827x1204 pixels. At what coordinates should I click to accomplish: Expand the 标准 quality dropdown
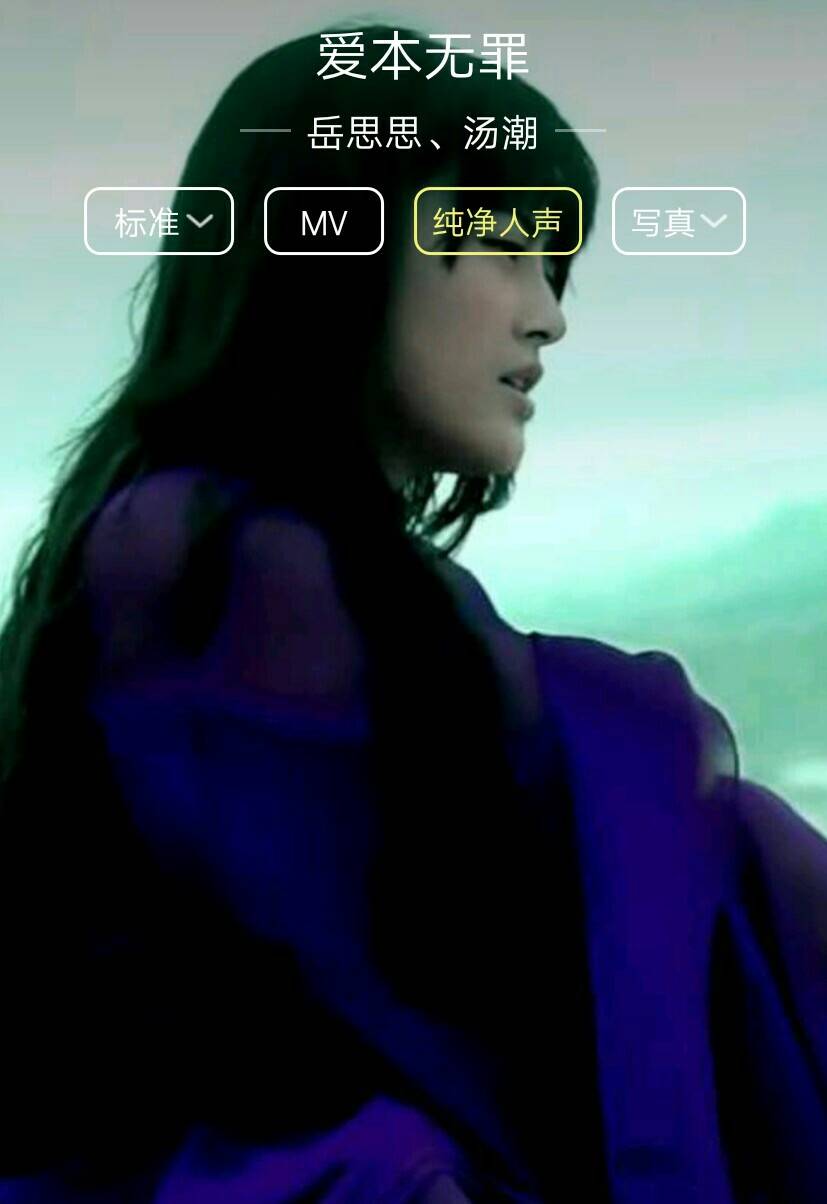(x=159, y=222)
